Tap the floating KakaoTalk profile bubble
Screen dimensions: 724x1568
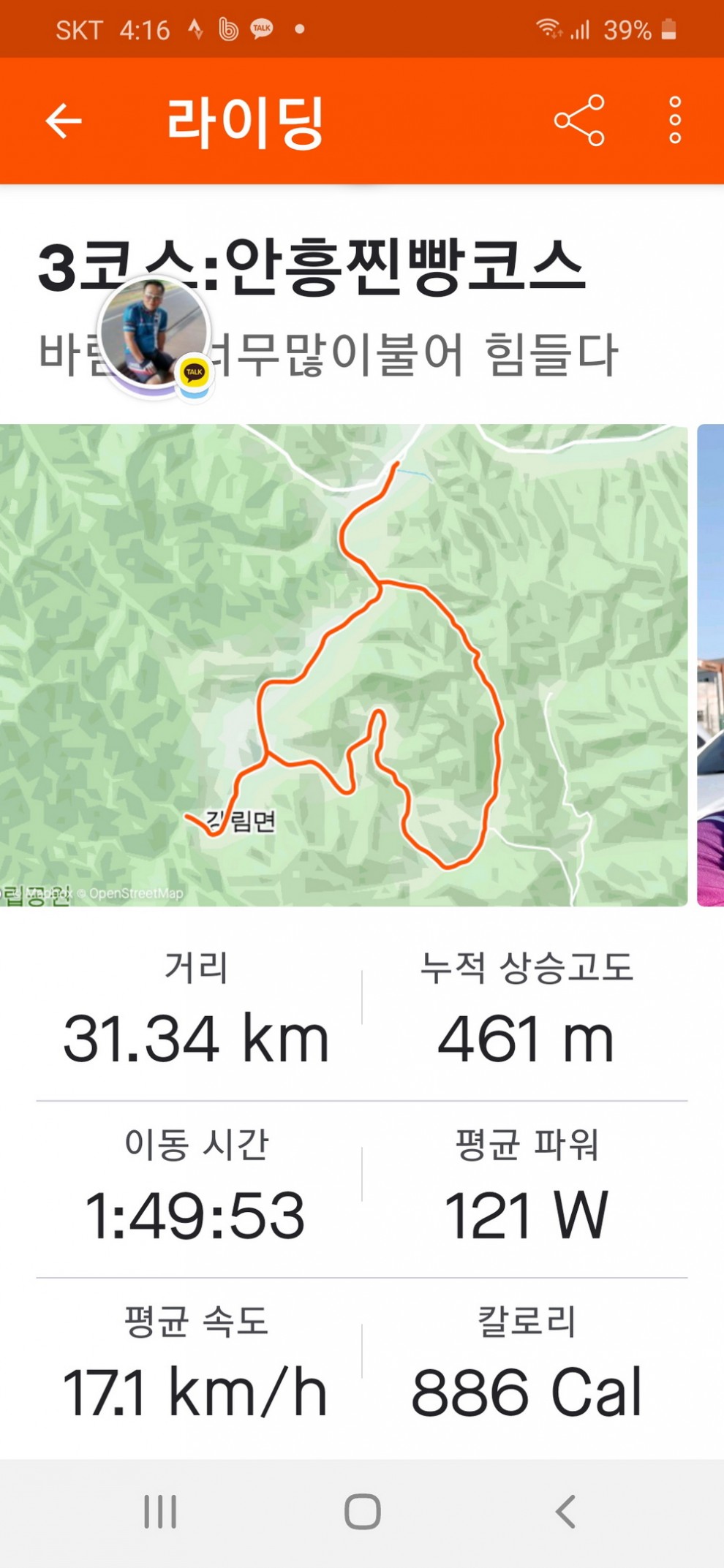(x=155, y=335)
